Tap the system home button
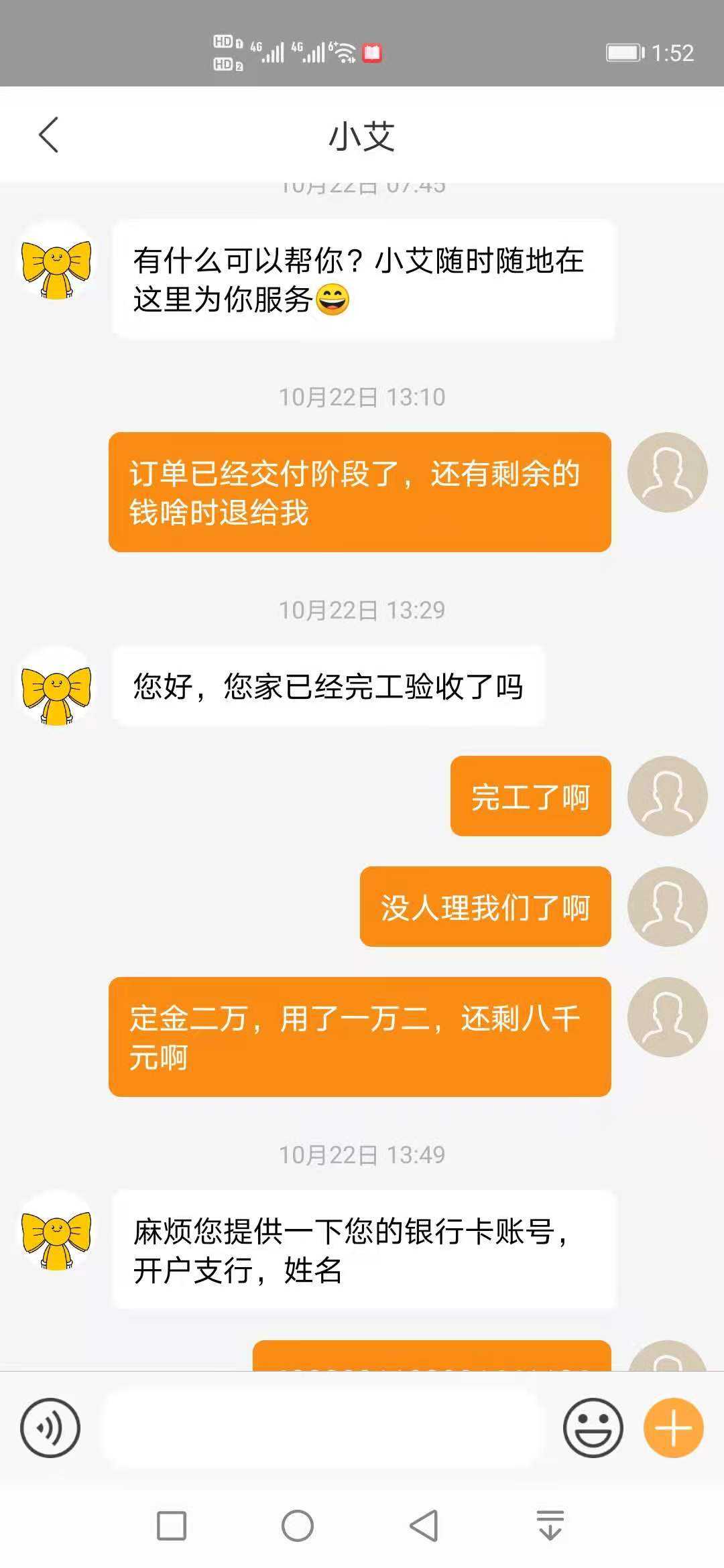This screenshot has width=724, height=1568. pyautogui.click(x=297, y=1526)
